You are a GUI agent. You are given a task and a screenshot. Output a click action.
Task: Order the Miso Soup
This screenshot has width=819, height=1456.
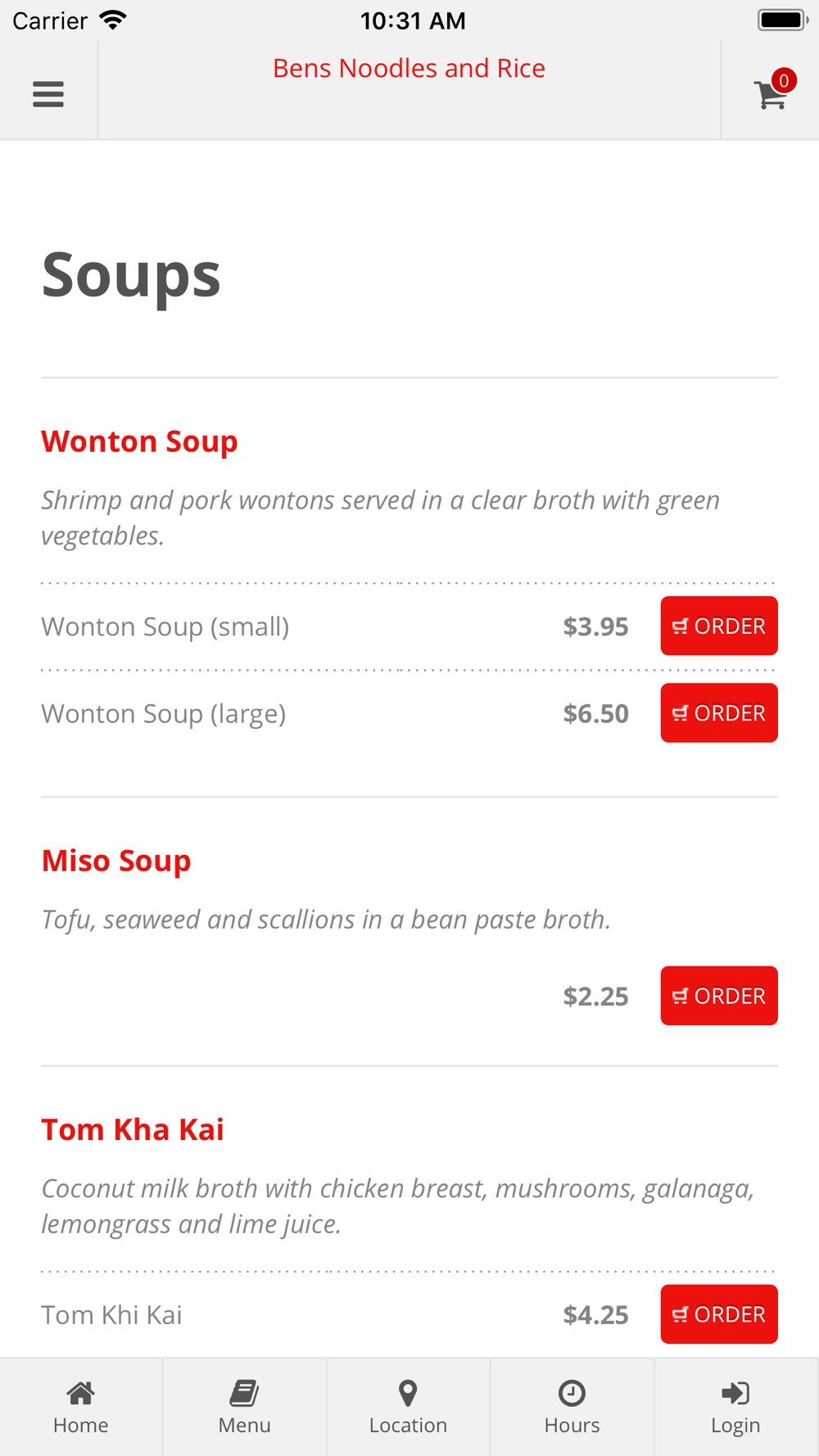pos(719,996)
